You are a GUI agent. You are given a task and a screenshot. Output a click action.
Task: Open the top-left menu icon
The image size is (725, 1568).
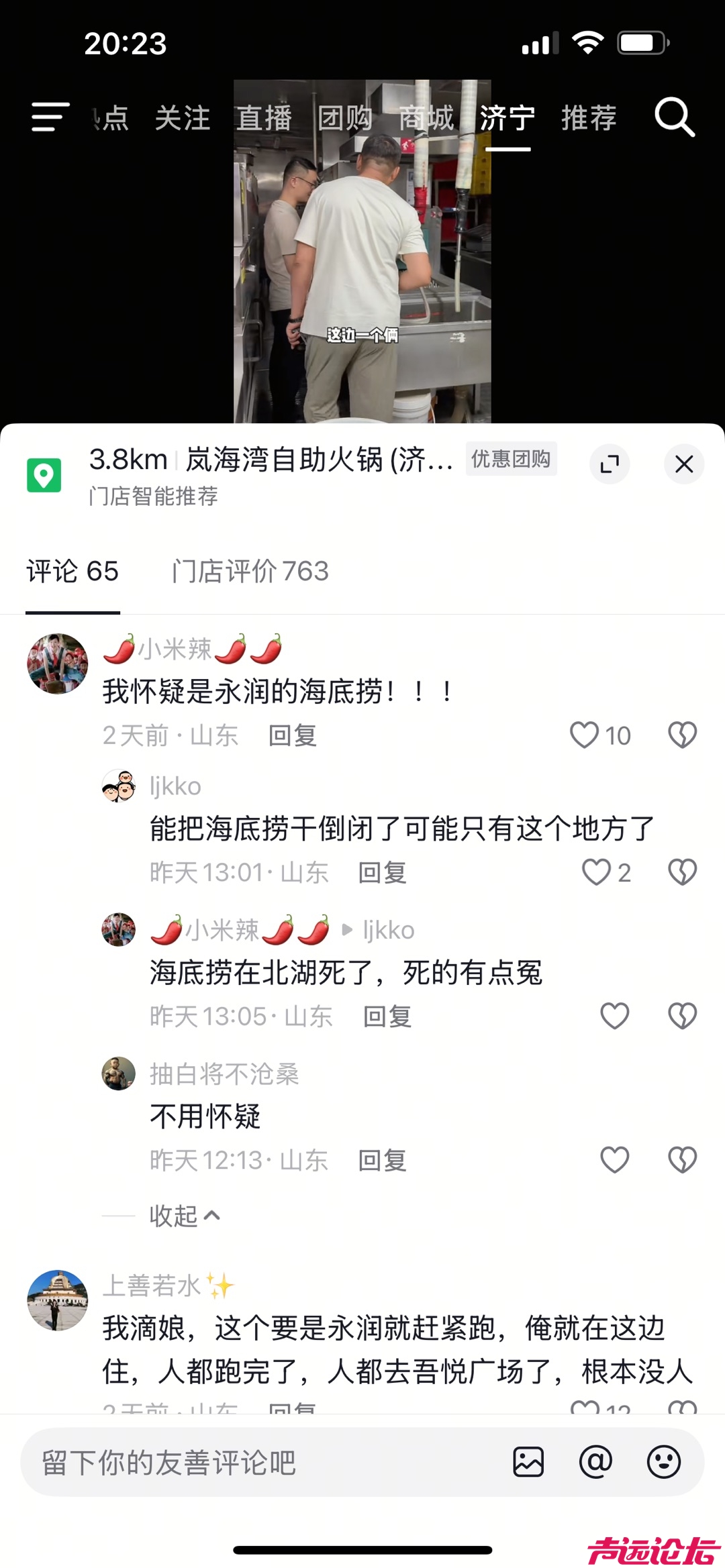(x=50, y=117)
